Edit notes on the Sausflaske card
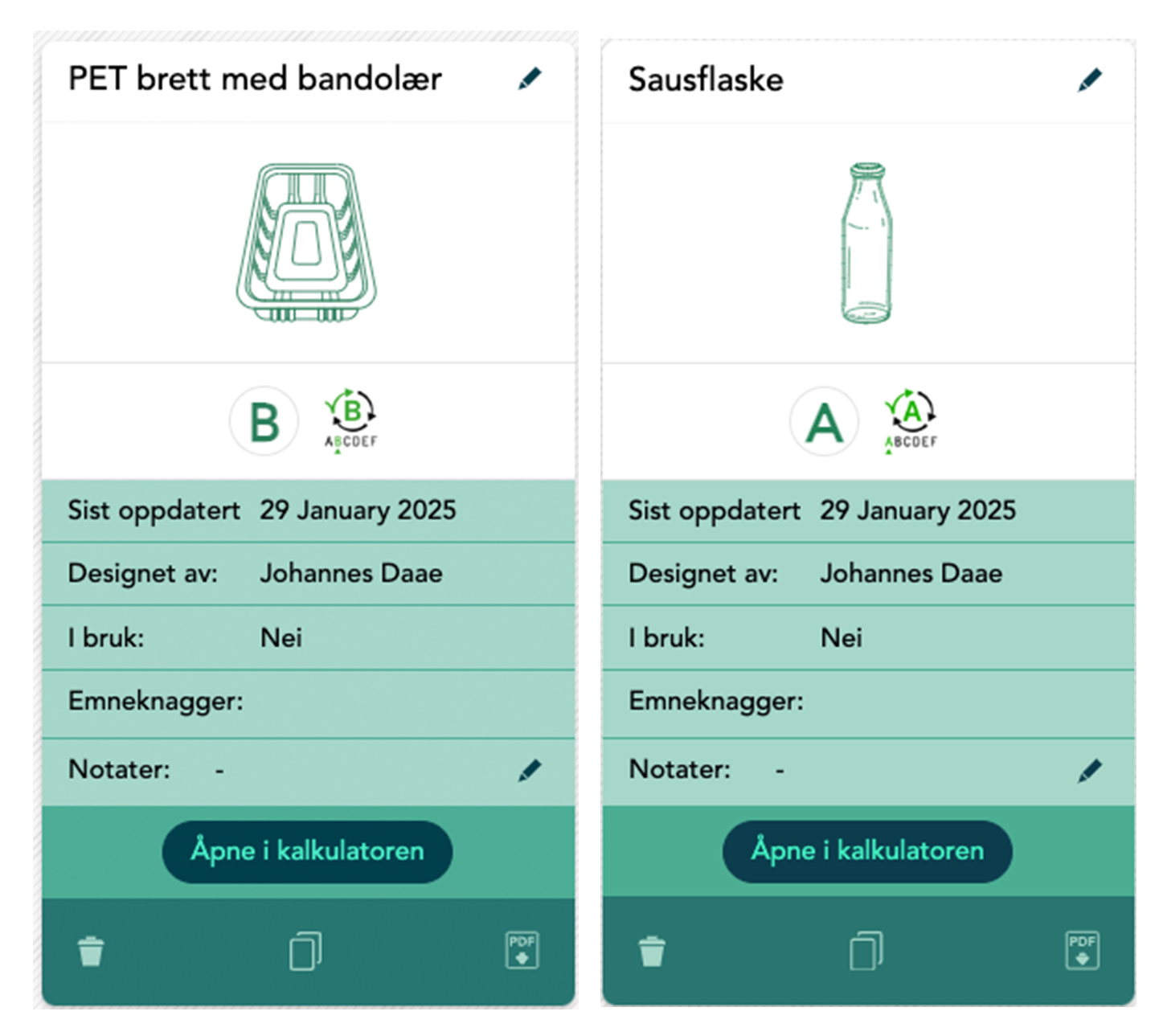 pyautogui.click(x=1090, y=770)
